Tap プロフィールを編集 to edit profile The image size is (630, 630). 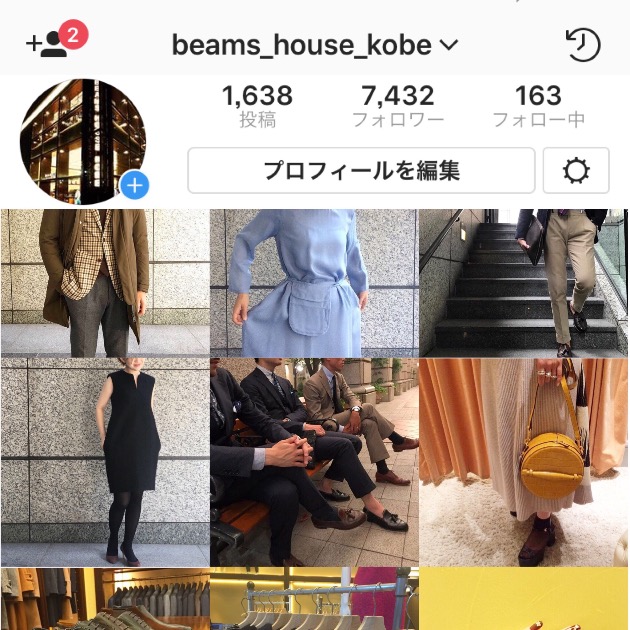[361, 171]
